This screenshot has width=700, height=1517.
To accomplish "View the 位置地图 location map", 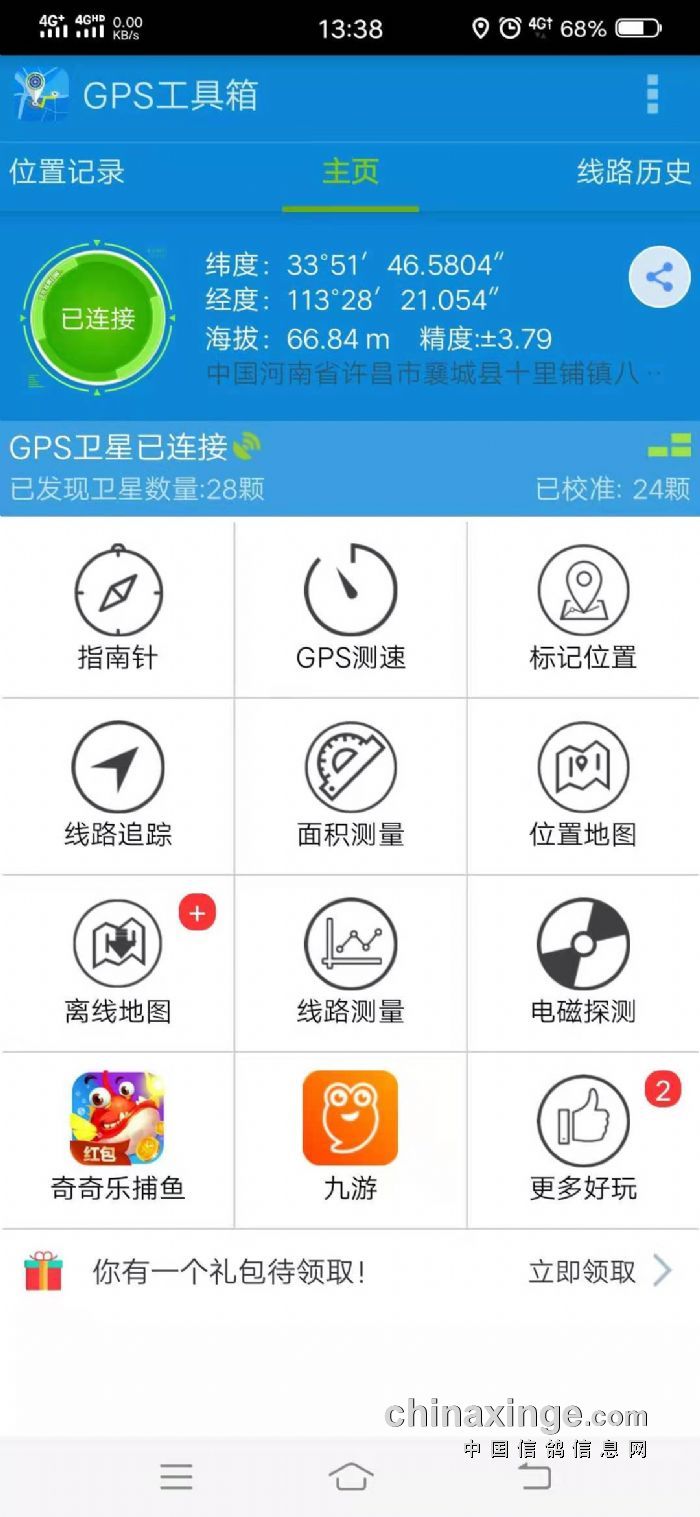I will click(583, 786).
